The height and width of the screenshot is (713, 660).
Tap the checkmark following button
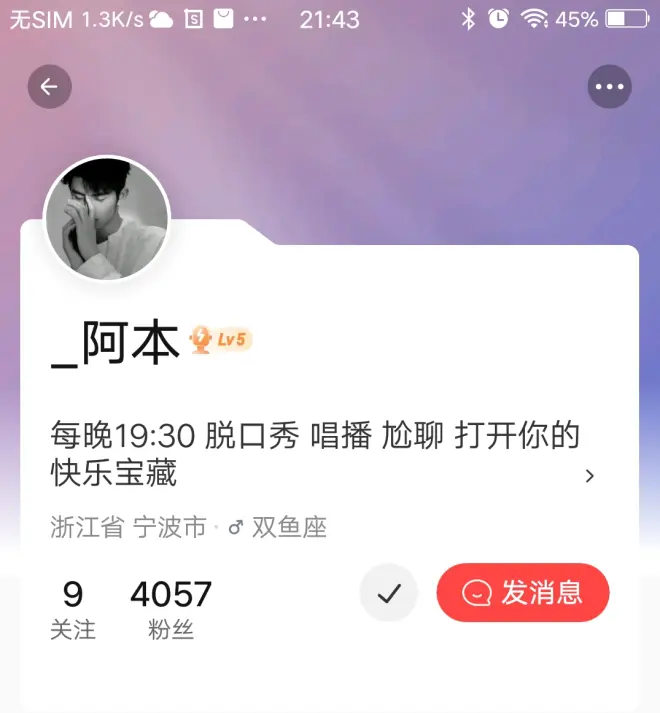(389, 593)
